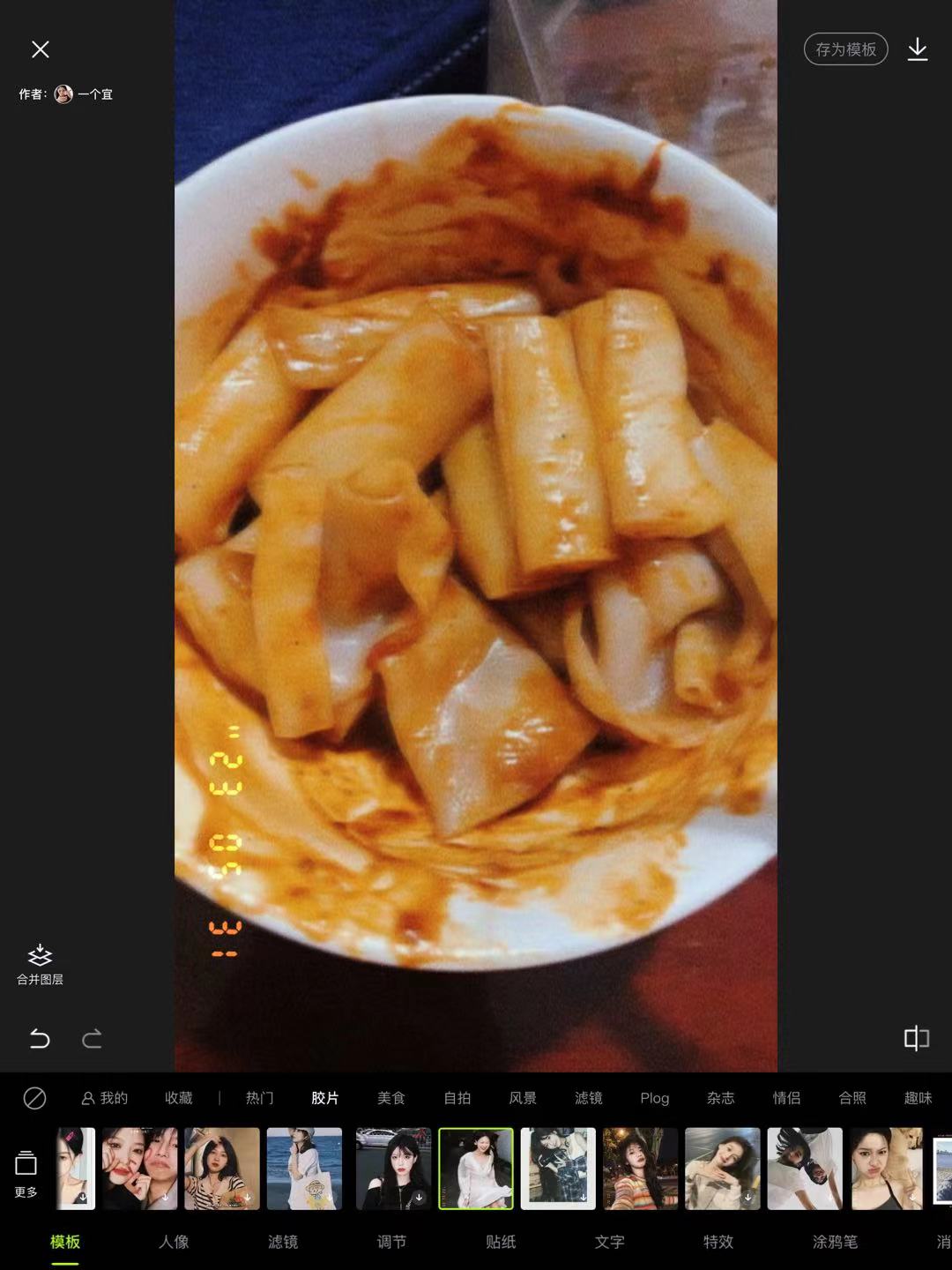Merge layers with 合并图层
952x1270 pixels.
[41, 964]
